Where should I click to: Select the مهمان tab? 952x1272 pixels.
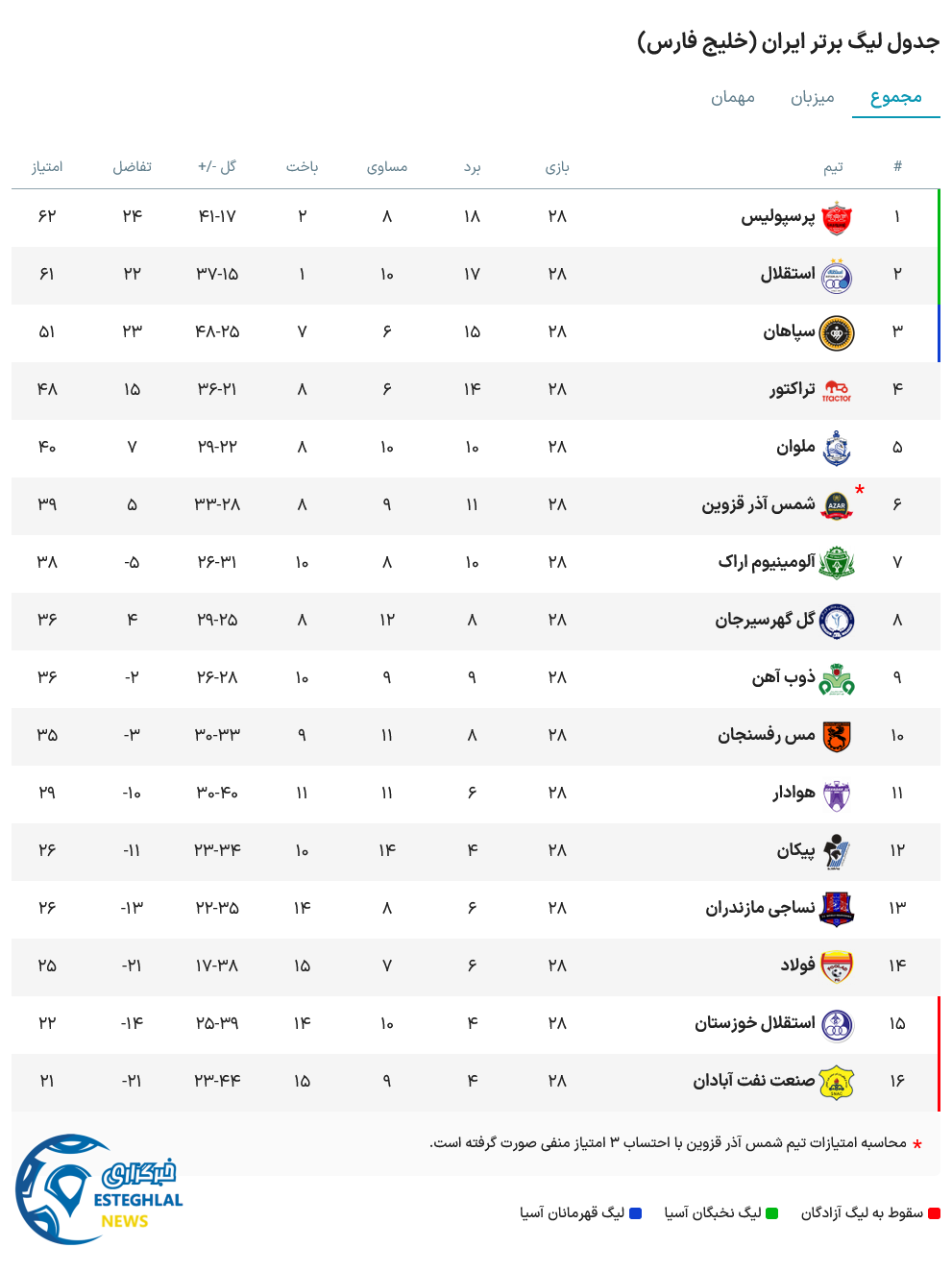coord(730,96)
